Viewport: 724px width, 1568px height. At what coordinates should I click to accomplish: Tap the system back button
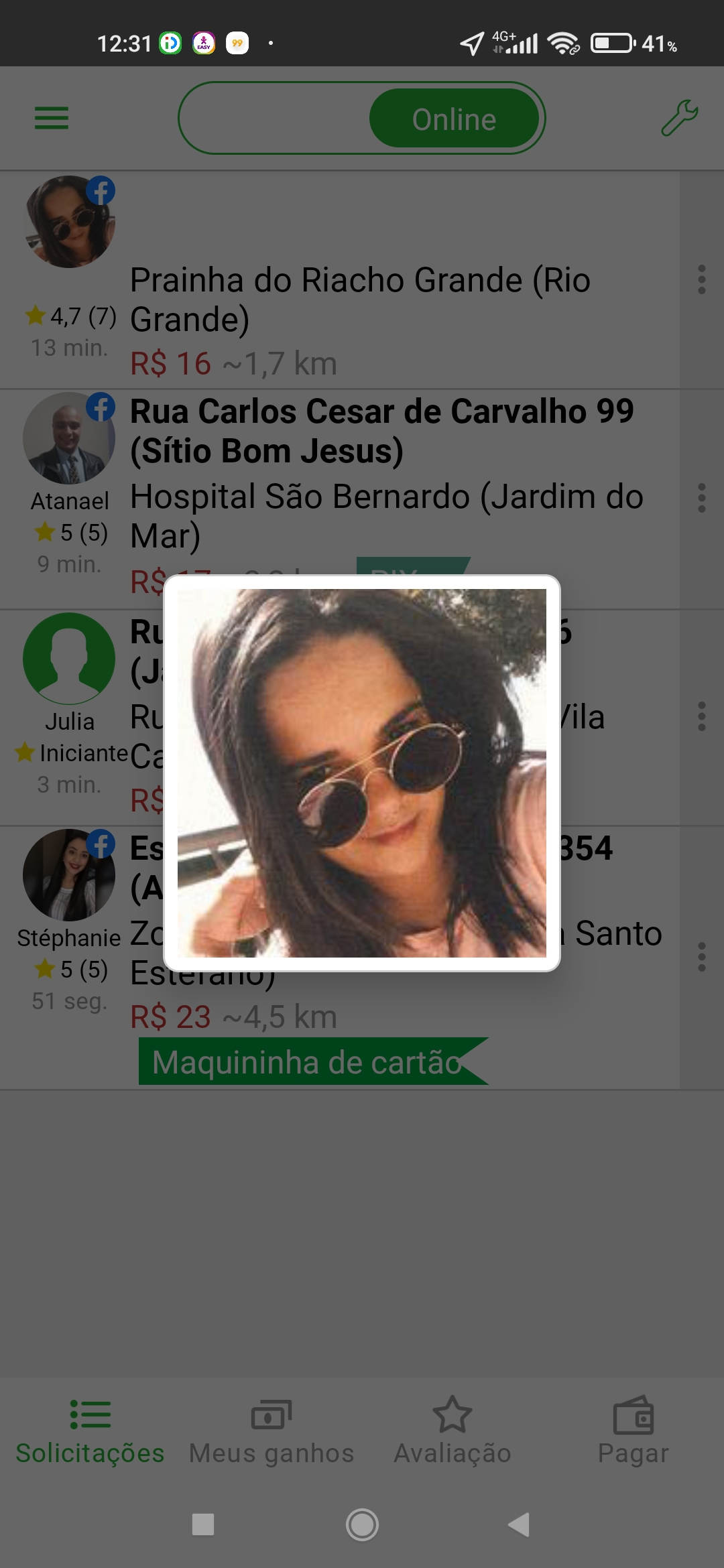coord(519,1524)
